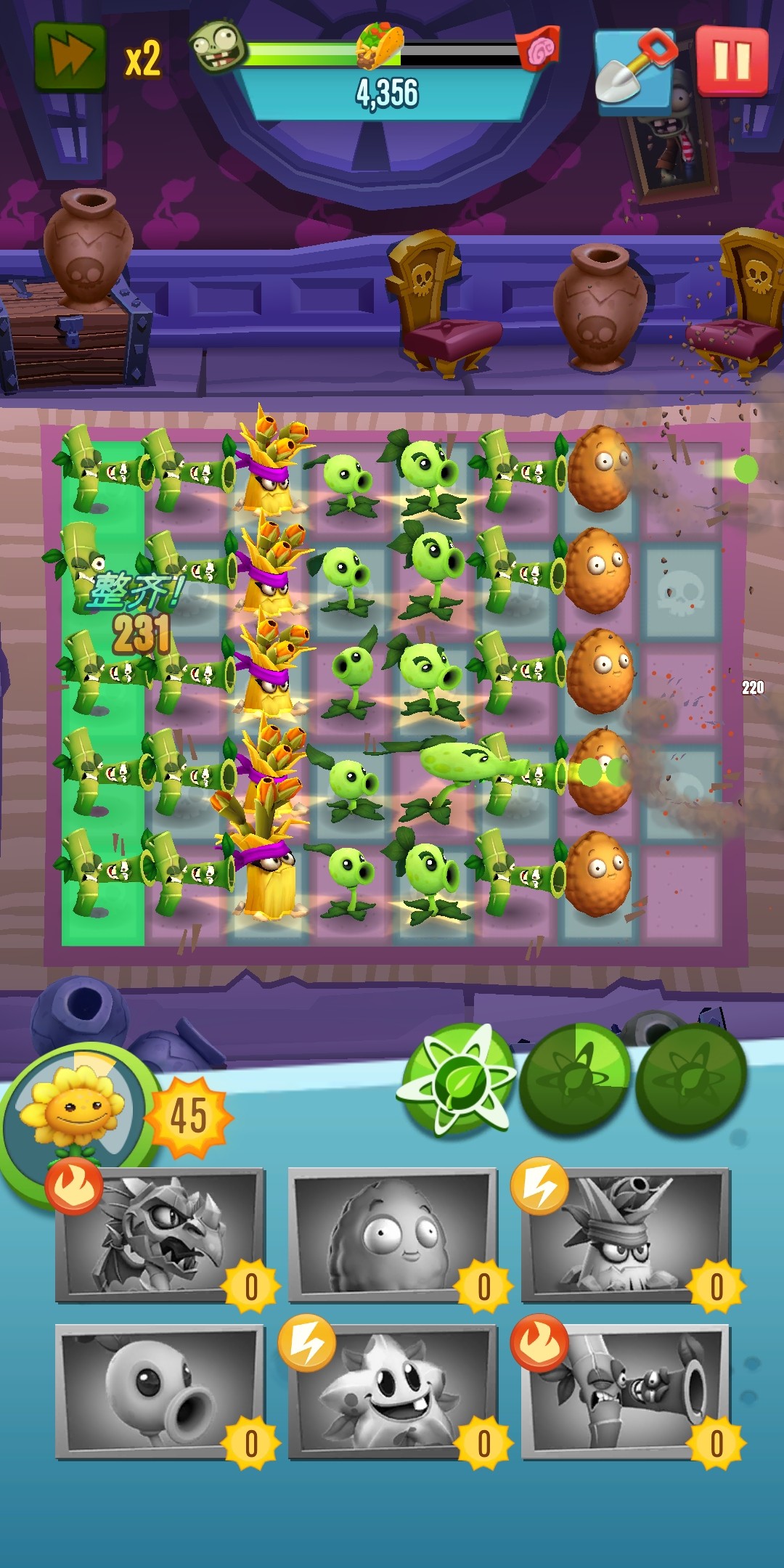
Task: Choose the bamboo cannon seed card
Action: 626,1392
